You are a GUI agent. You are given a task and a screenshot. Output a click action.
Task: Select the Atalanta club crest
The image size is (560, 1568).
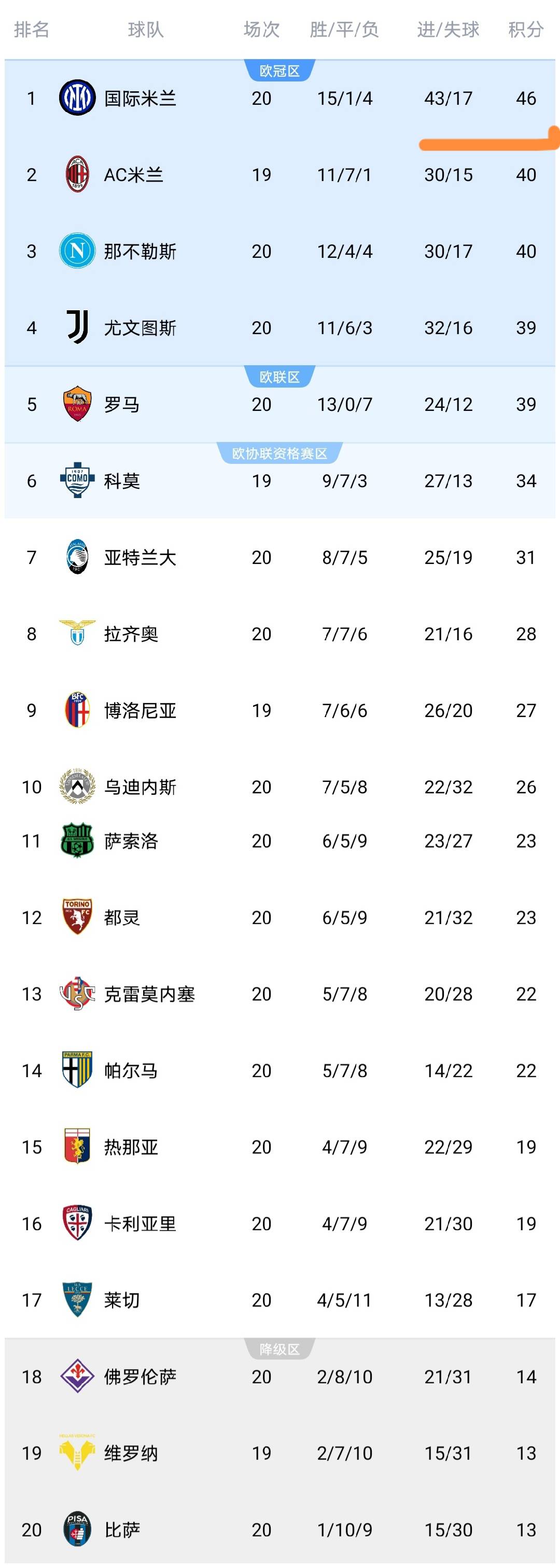[77, 556]
